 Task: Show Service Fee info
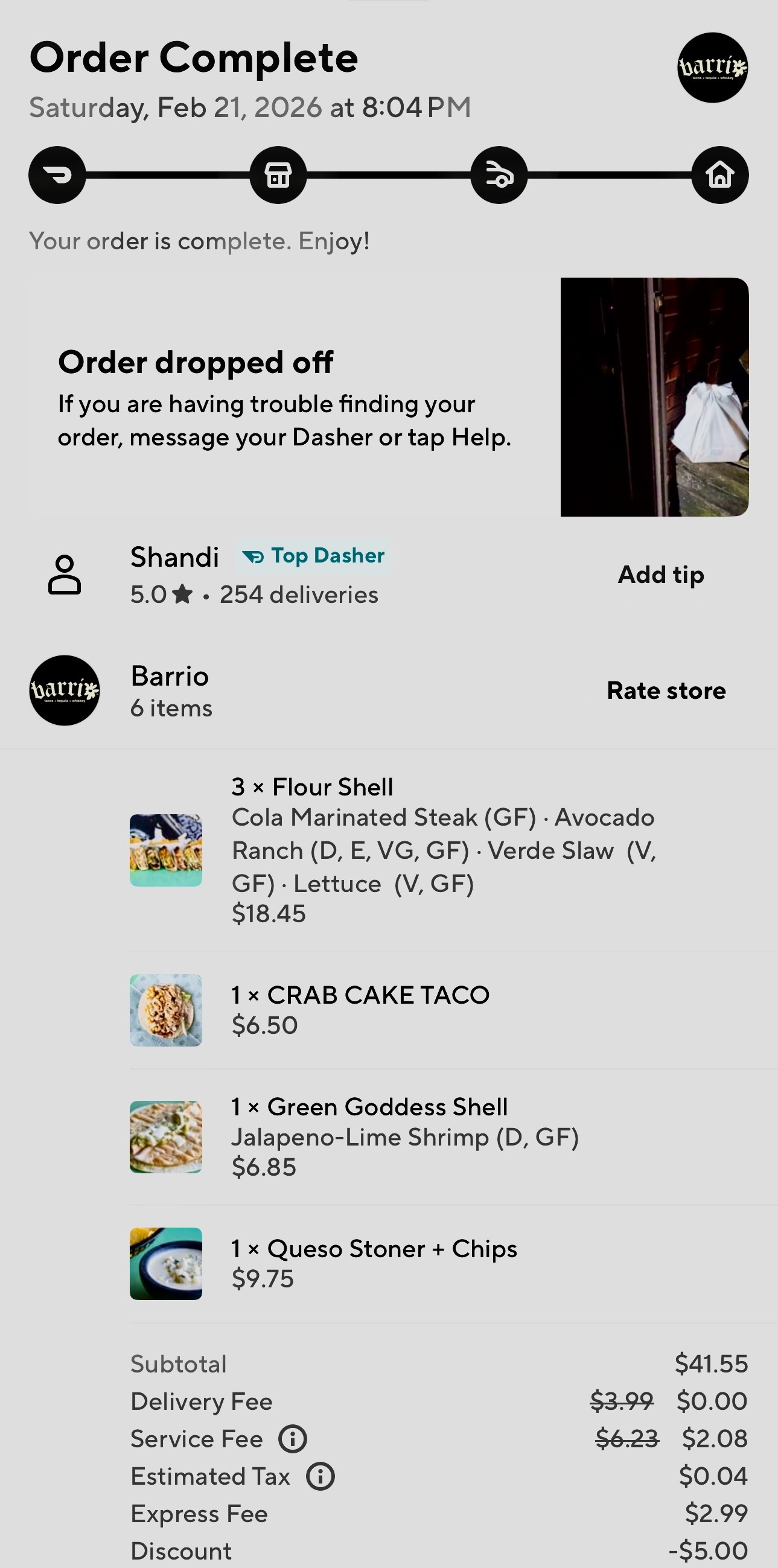pyautogui.click(x=293, y=1439)
